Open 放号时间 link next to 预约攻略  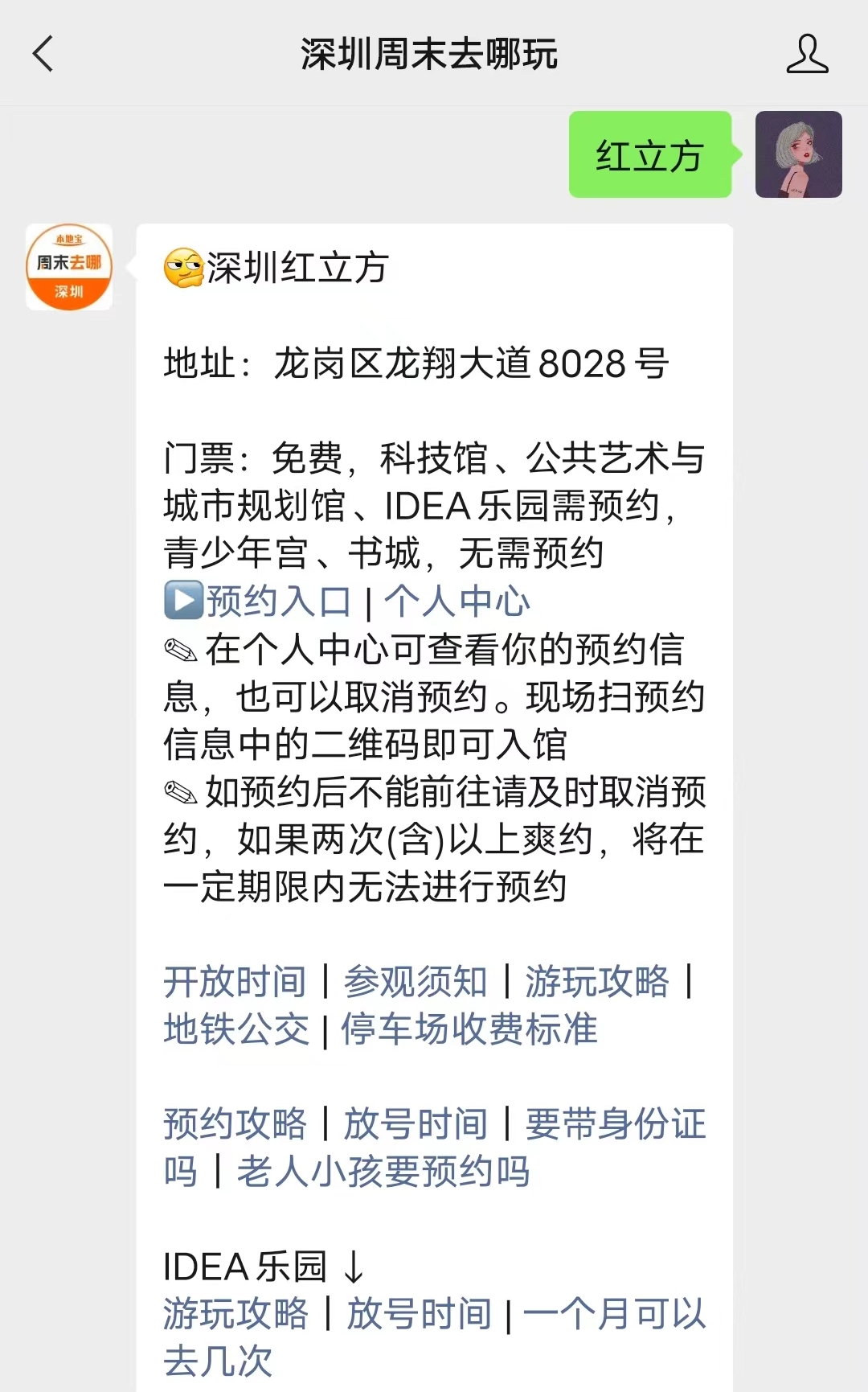[416, 1123]
